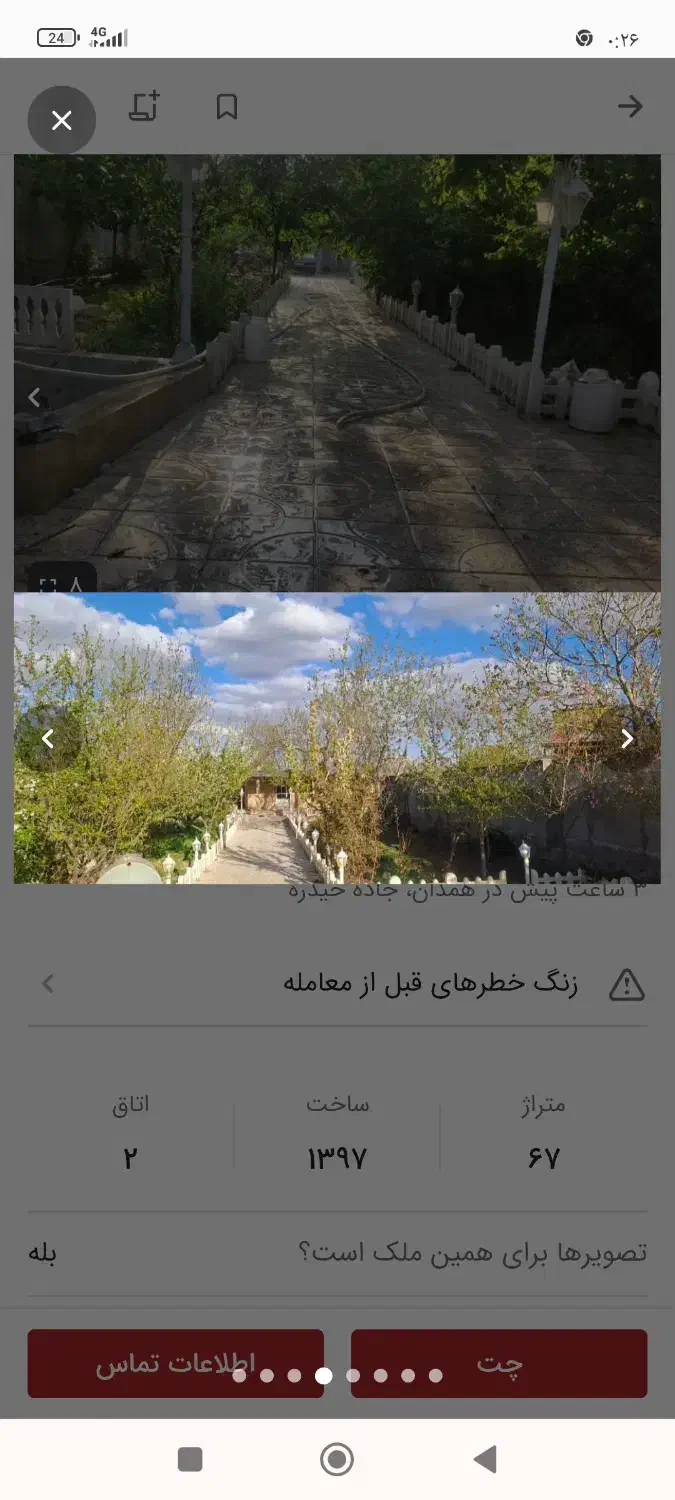
Task: Go to the phone's home screen
Action: click(337, 1459)
